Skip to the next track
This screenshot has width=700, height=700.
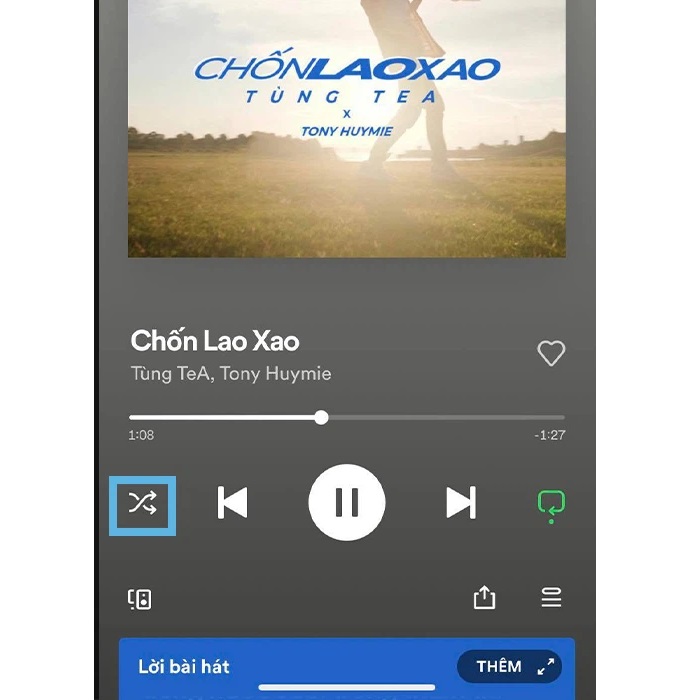coord(461,502)
